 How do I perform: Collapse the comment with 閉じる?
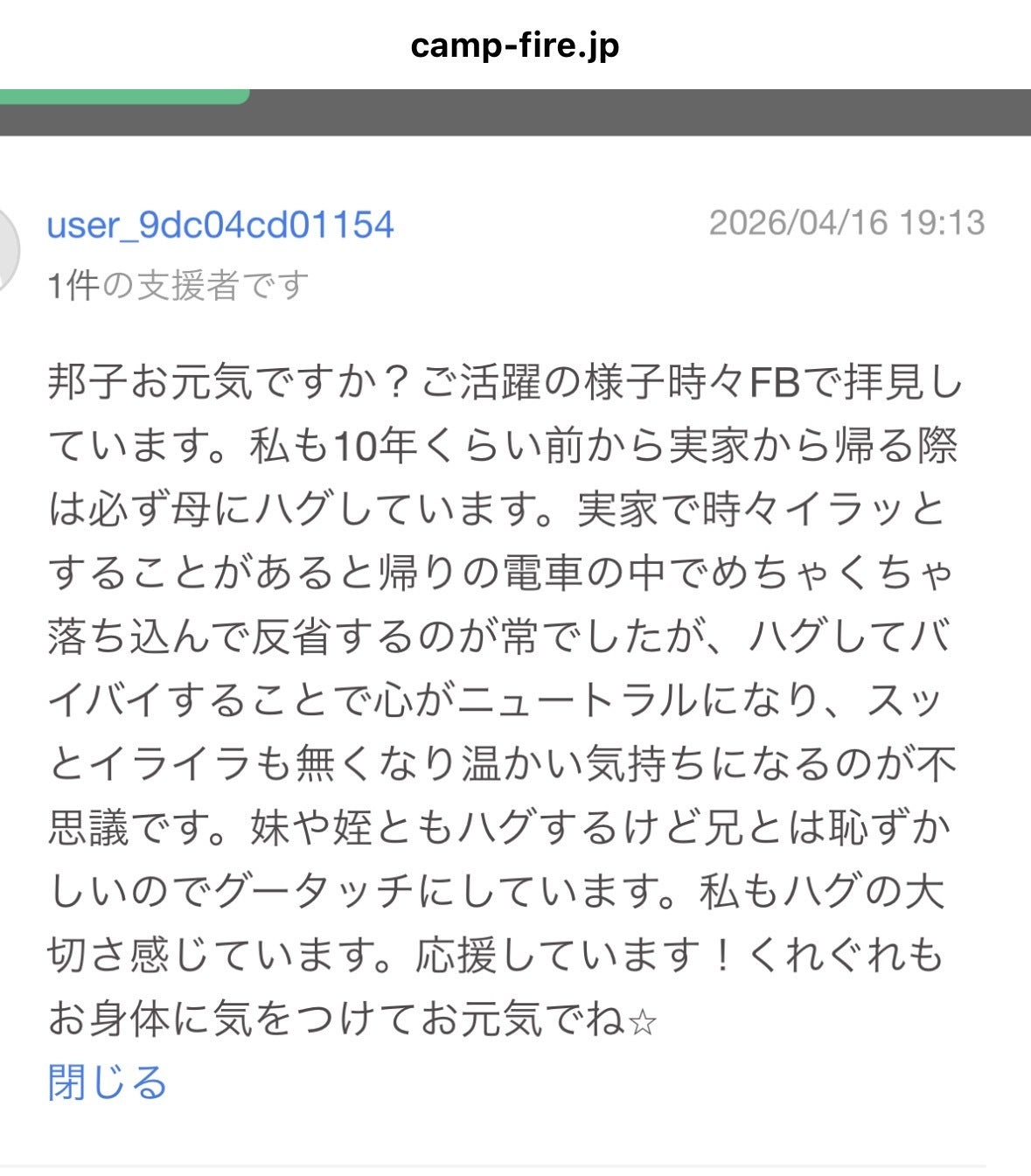coord(107,1082)
